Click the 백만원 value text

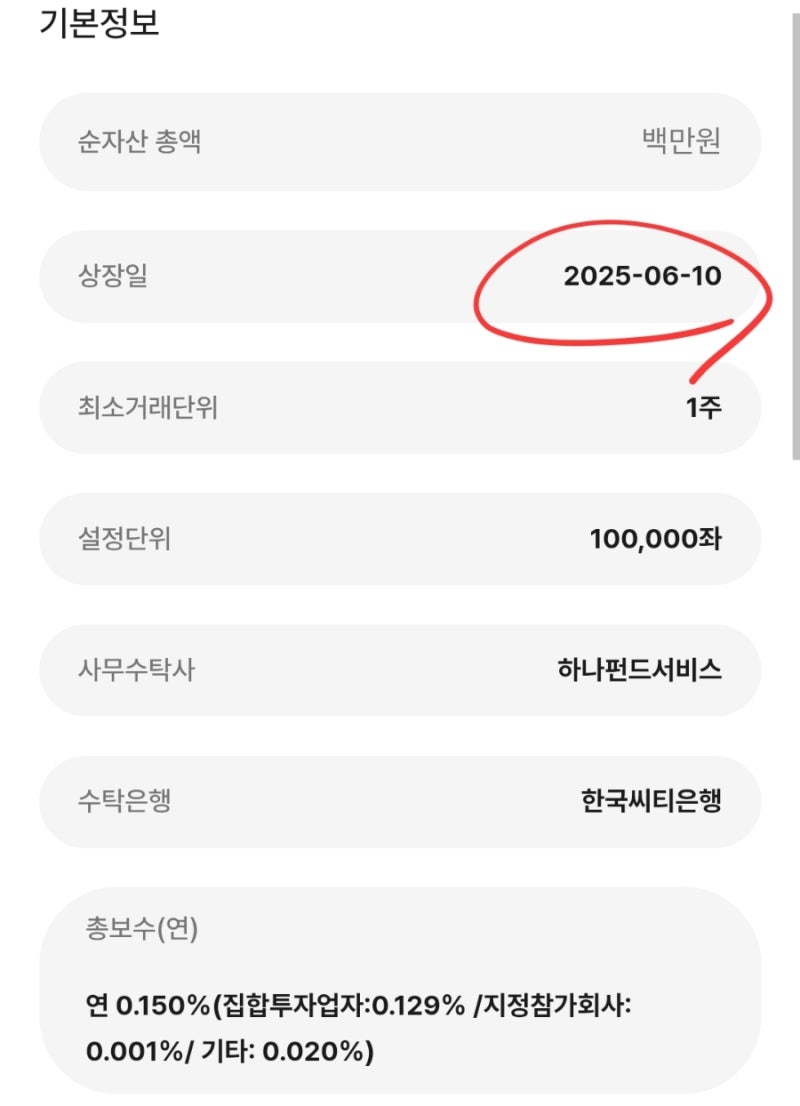click(680, 141)
